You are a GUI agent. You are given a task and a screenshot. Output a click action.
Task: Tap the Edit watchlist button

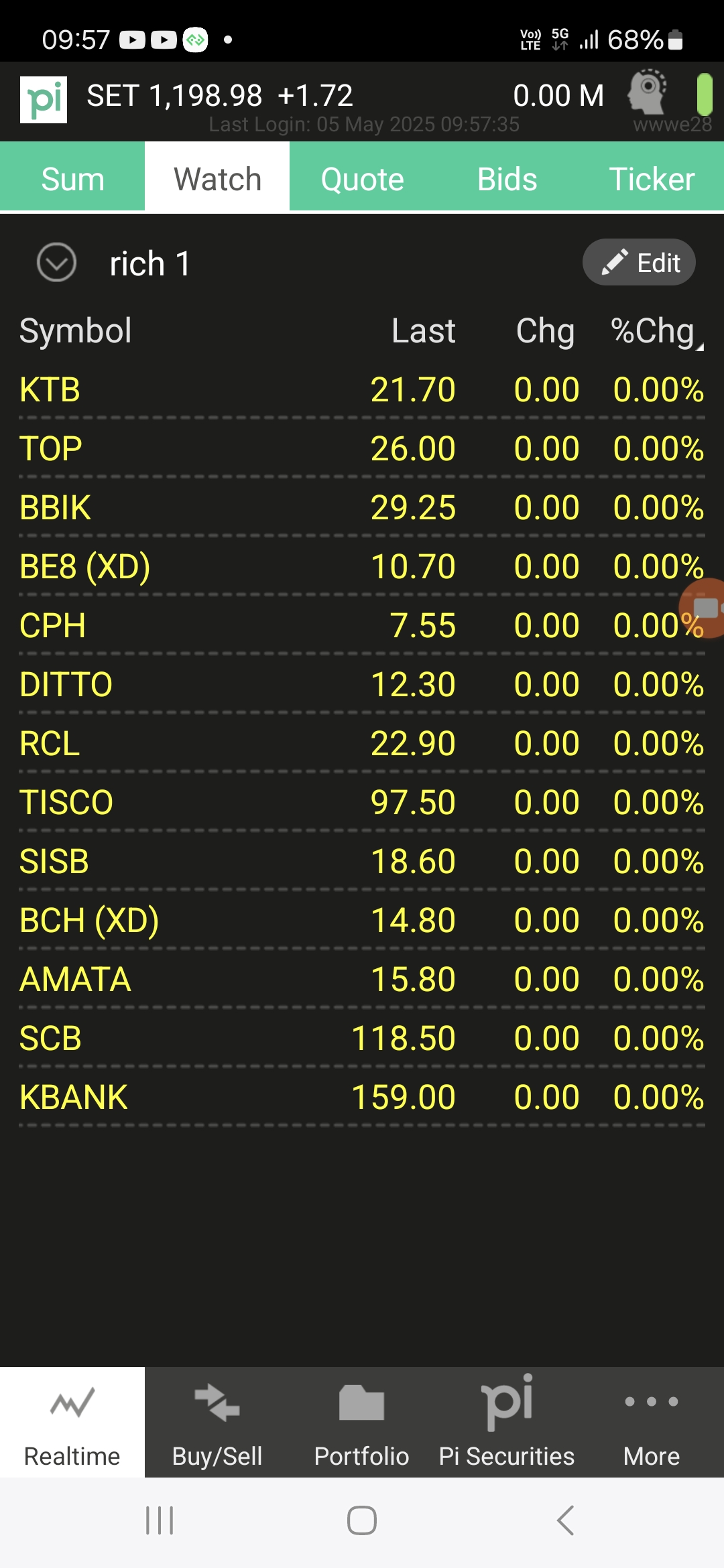point(639,262)
